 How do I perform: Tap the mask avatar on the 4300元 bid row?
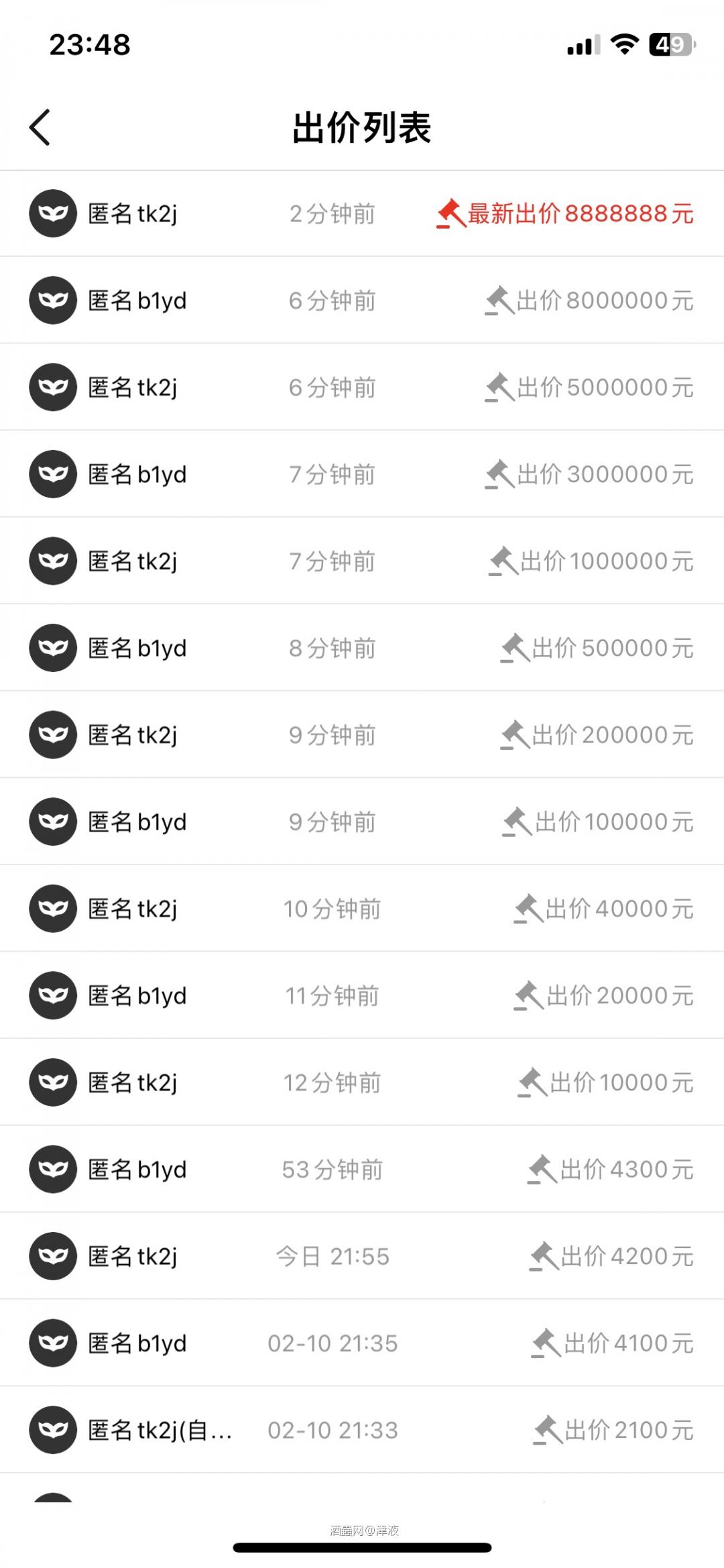click(52, 1169)
